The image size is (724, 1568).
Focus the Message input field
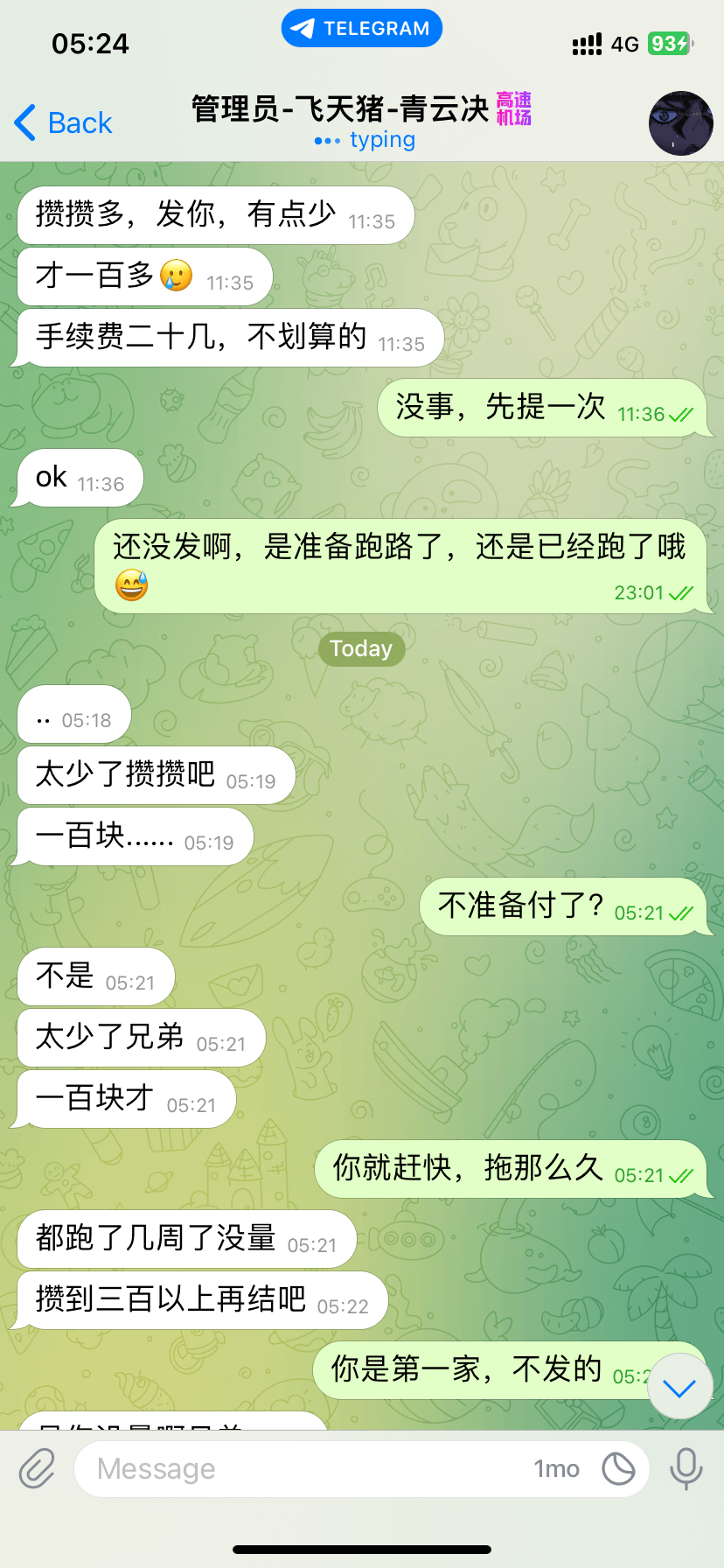[x=297, y=1468]
